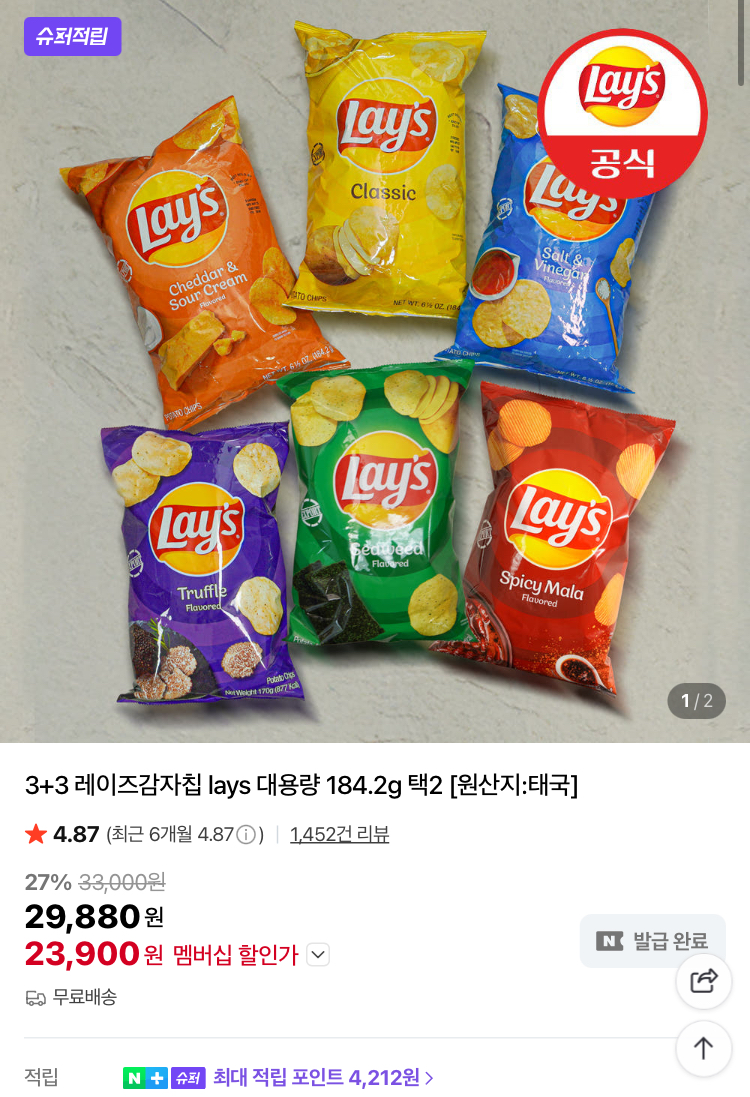Image resolution: width=750 pixels, height=1097 pixels.
Task: Open the 1,452건 리뷰 reviews link
Action: (339, 834)
